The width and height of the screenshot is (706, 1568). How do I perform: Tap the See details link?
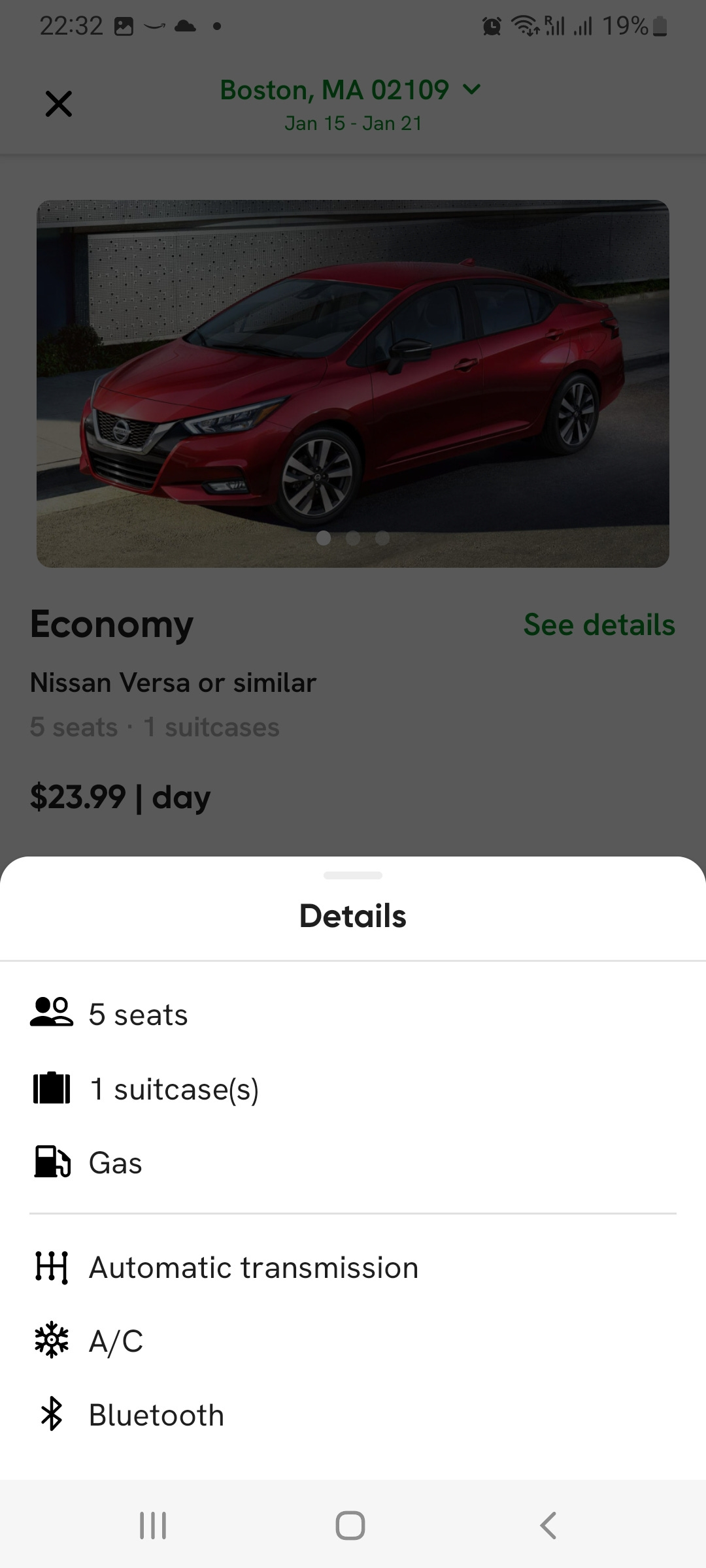point(599,625)
